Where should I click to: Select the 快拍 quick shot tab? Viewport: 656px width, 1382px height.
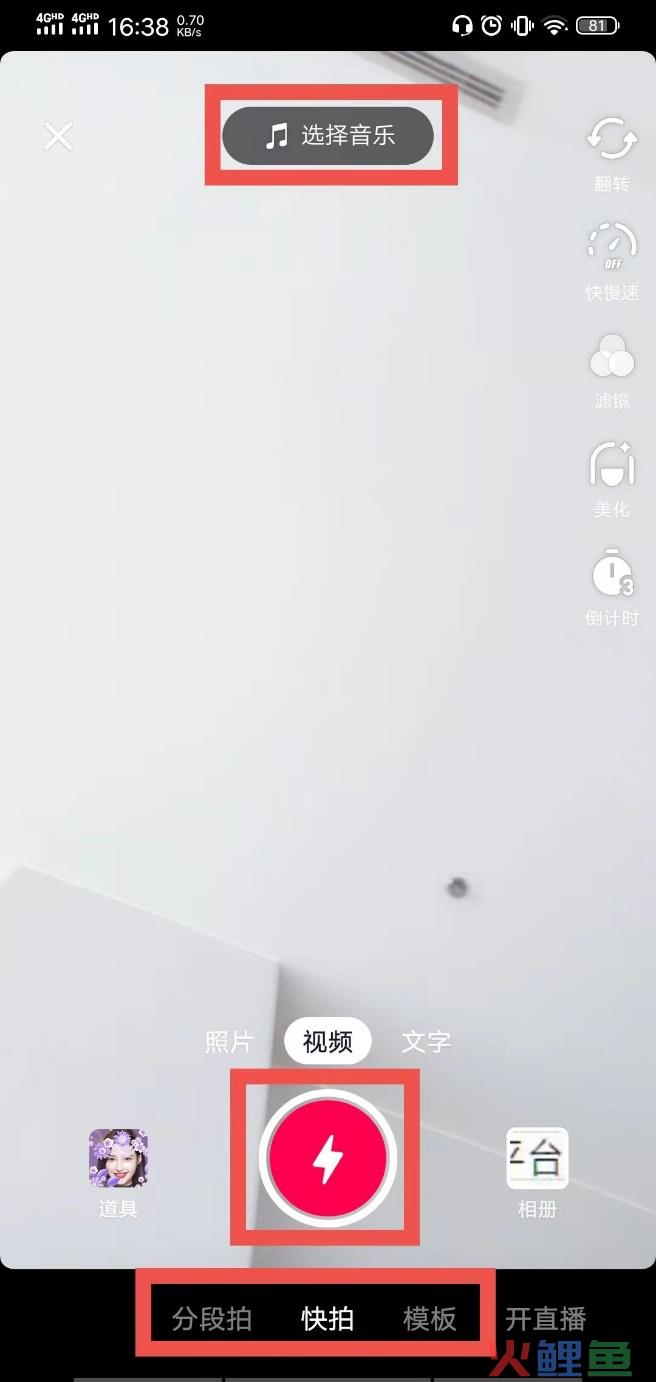[327, 1319]
